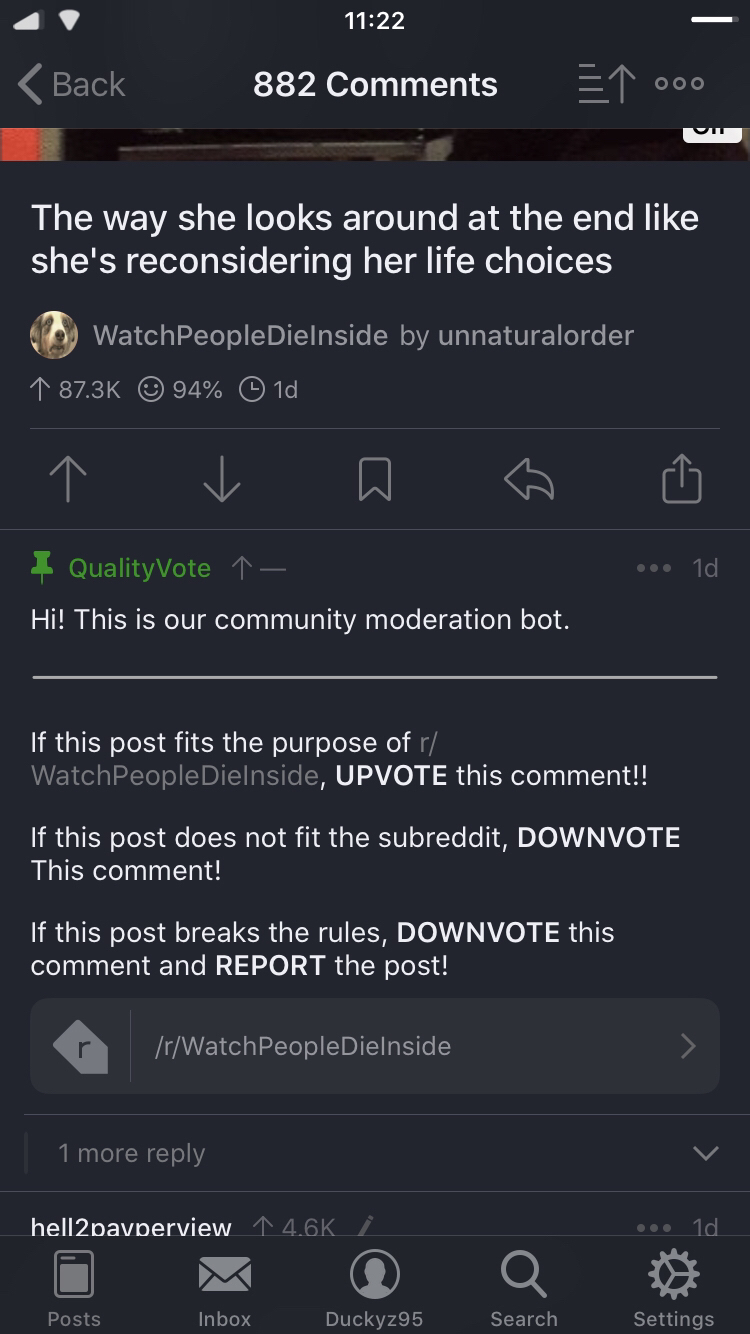The width and height of the screenshot is (750, 1334).
Task: Switch to the Posts tab
Action: pos(74,1288)
